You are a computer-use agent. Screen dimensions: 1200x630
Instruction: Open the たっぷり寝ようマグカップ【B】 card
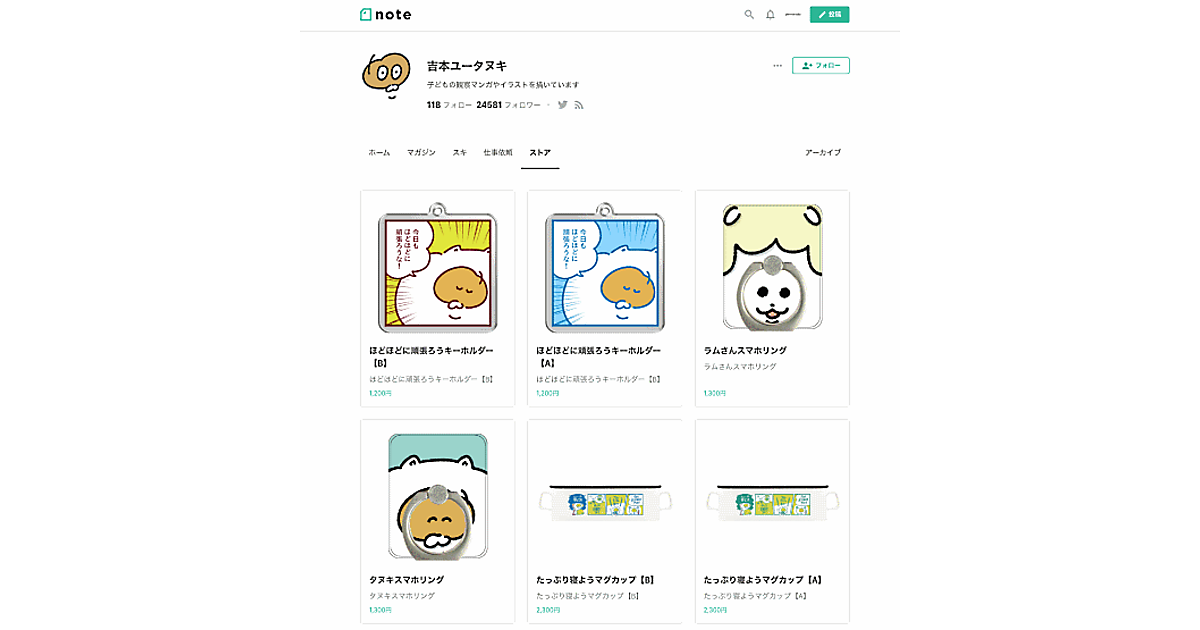point(604,521)
